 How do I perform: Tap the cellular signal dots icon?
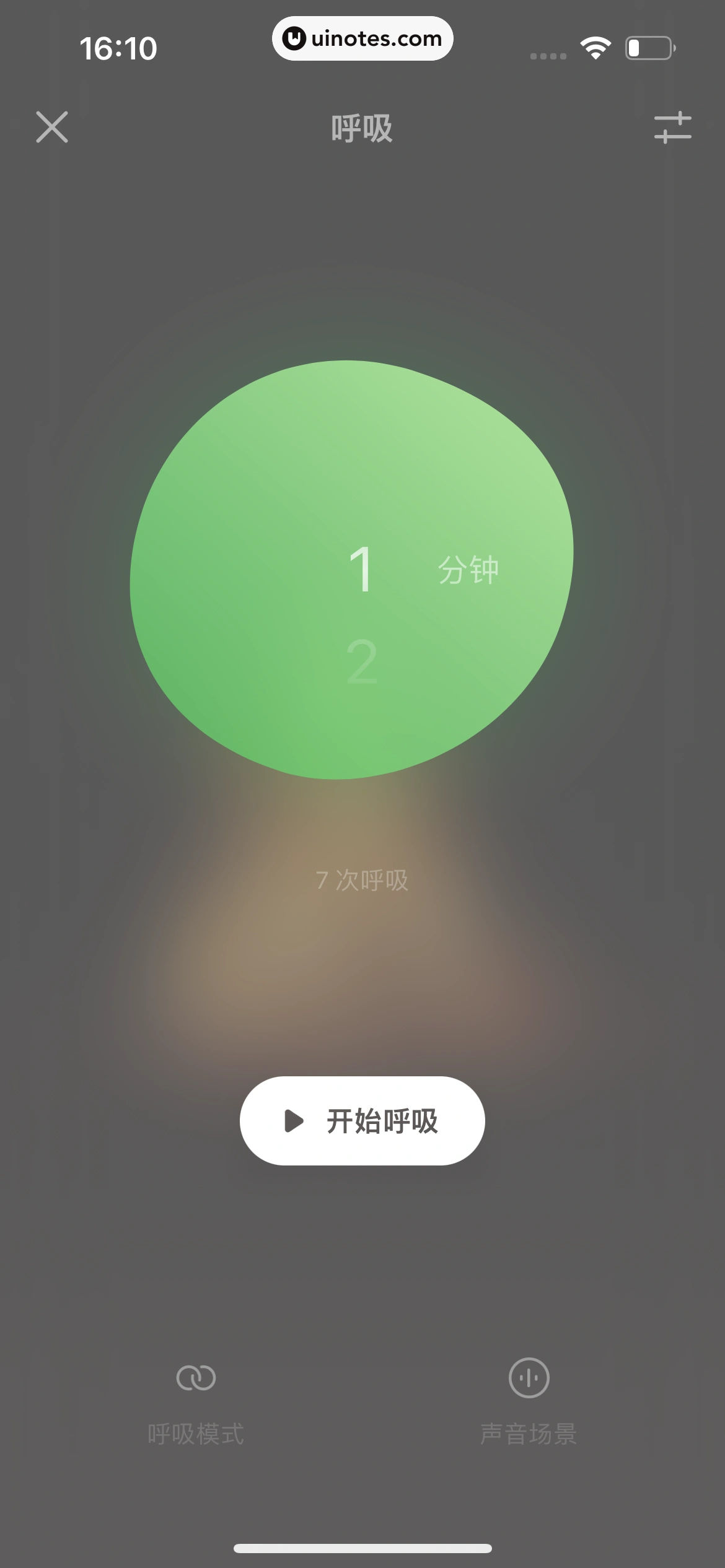[x=548, y=55]
